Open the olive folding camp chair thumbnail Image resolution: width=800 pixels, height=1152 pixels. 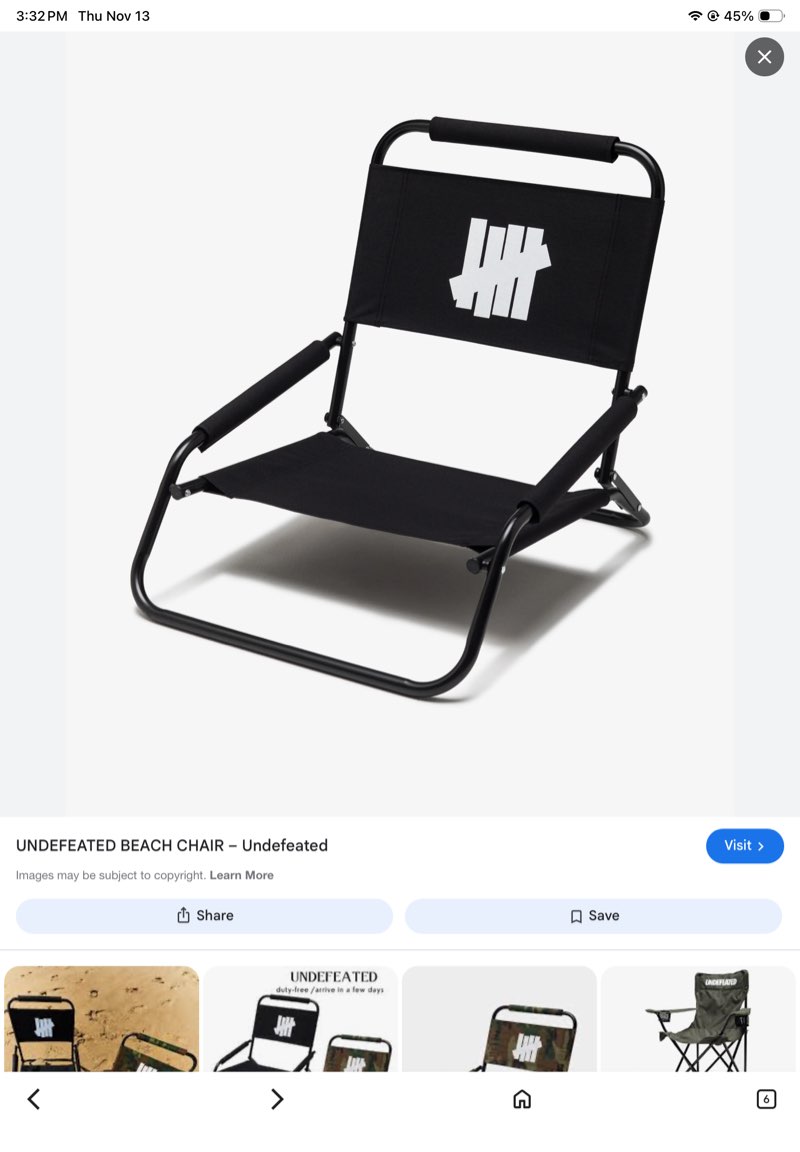coord(698,1018)
